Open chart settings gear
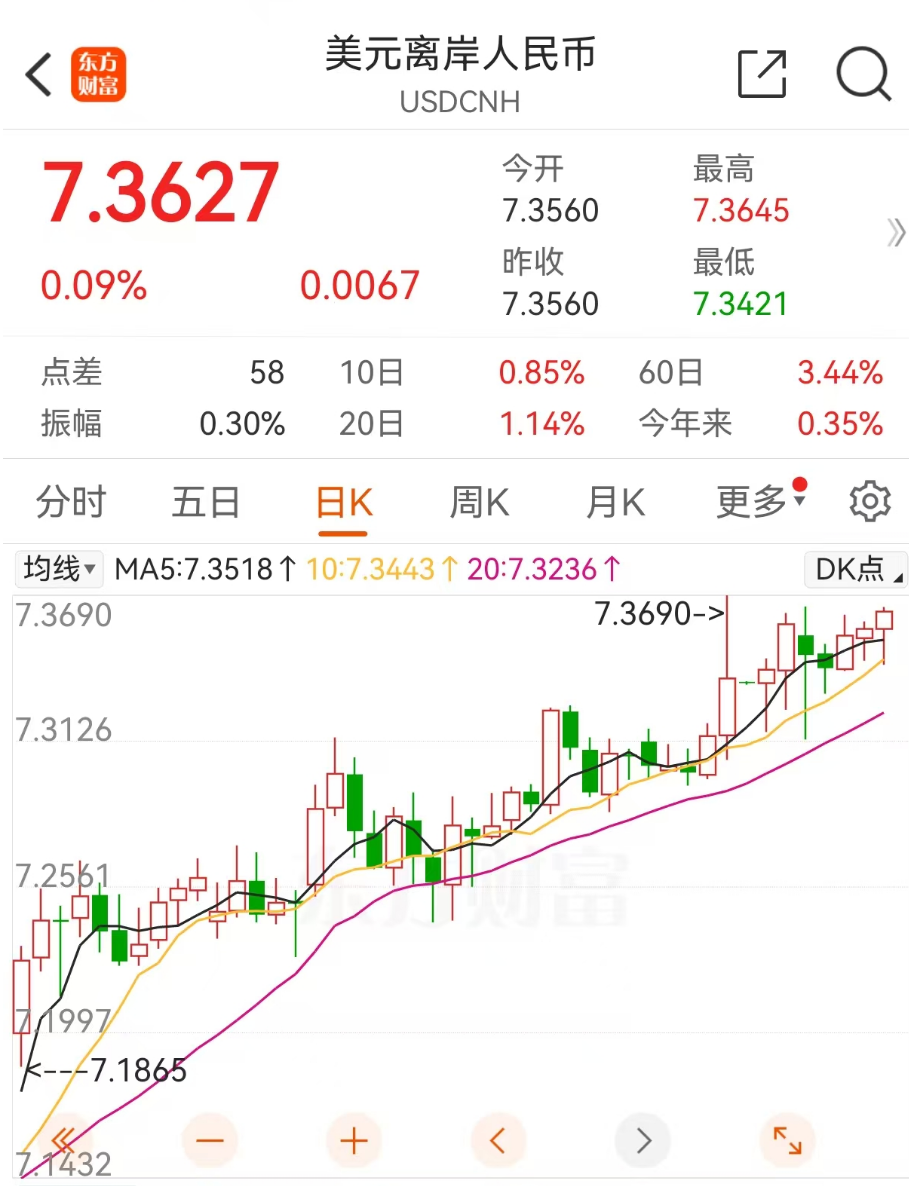Image resolution: width=909 pixels, height=1186 pixels. [x=869, y=502]
